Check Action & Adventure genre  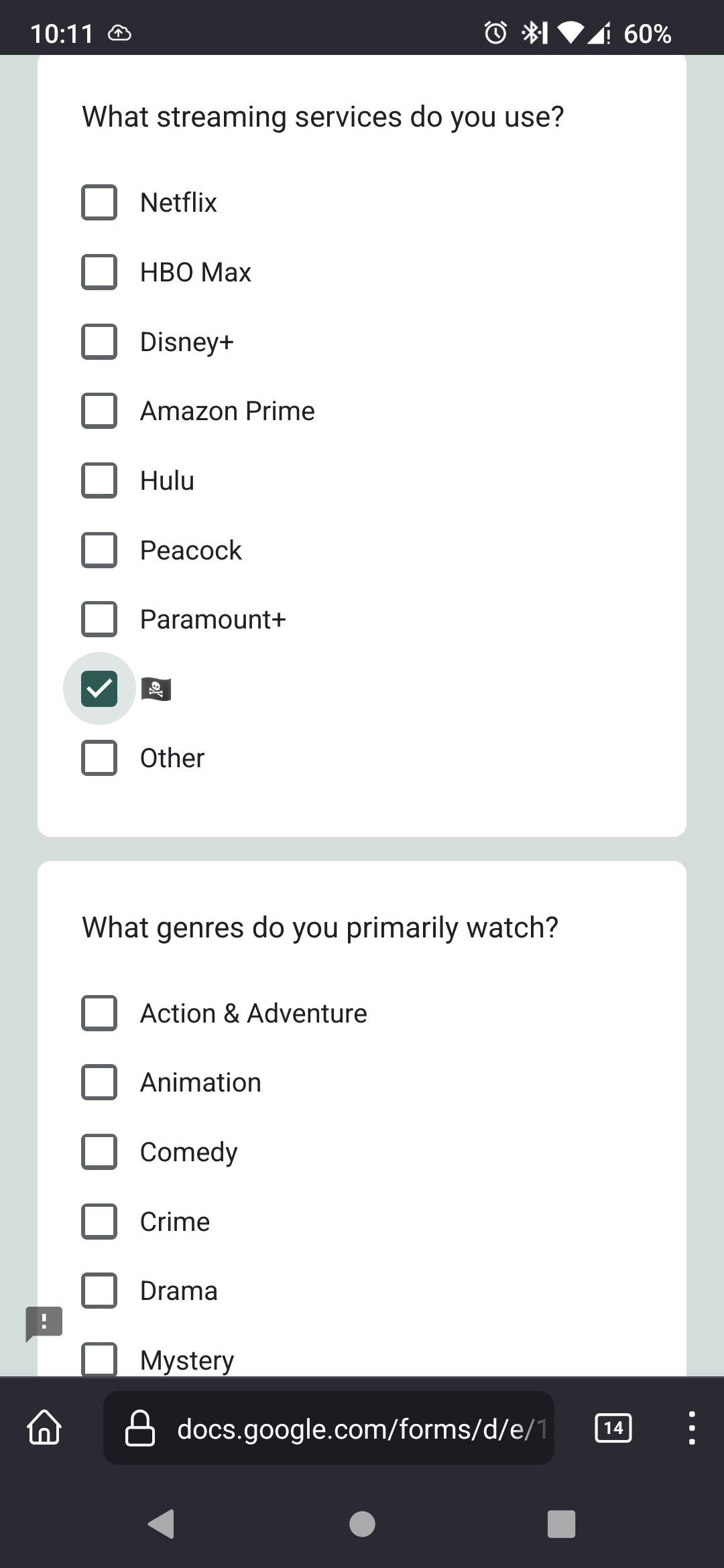point(99,1013)
